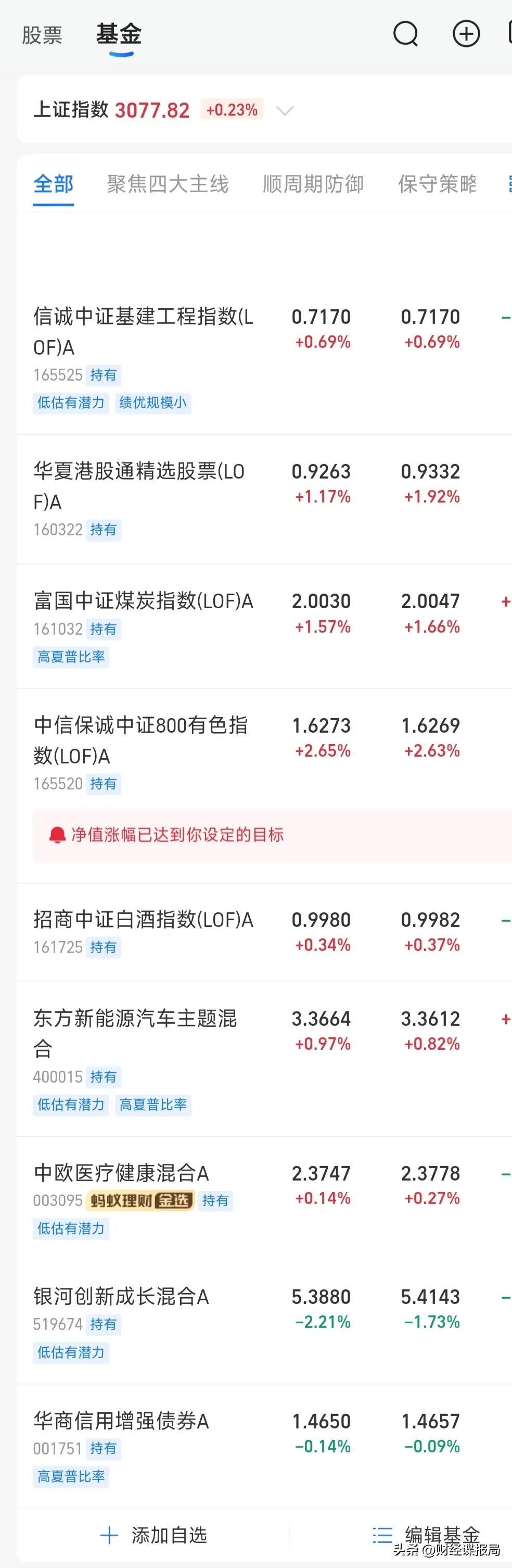Switch to the 股票 tab
The image size is (512, 1568).
tap(42, 35)
